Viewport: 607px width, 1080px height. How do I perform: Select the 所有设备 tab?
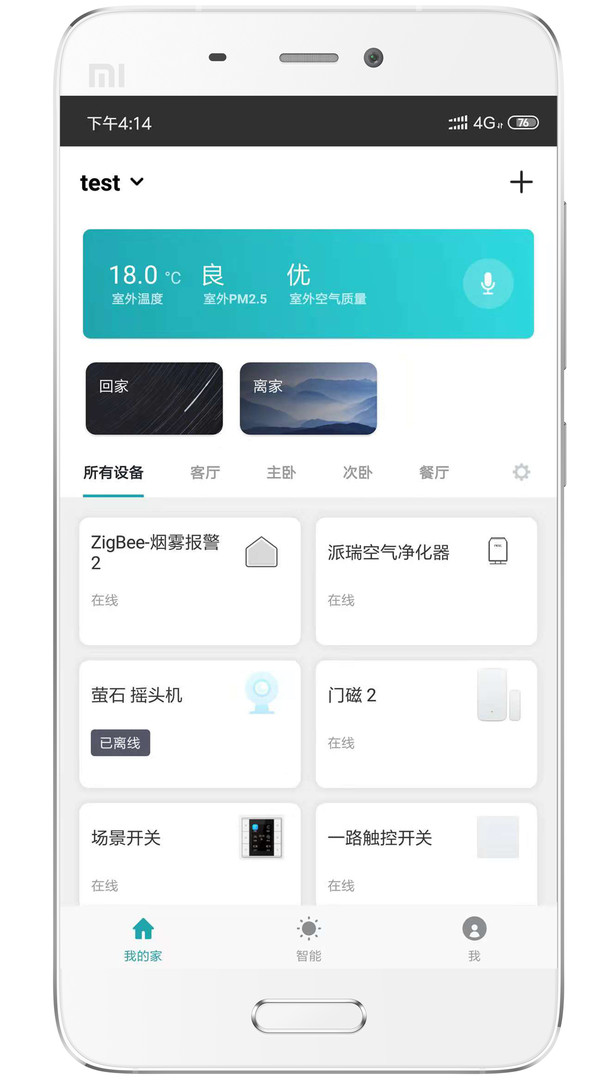pyautogui.click(x=113, y=473)
